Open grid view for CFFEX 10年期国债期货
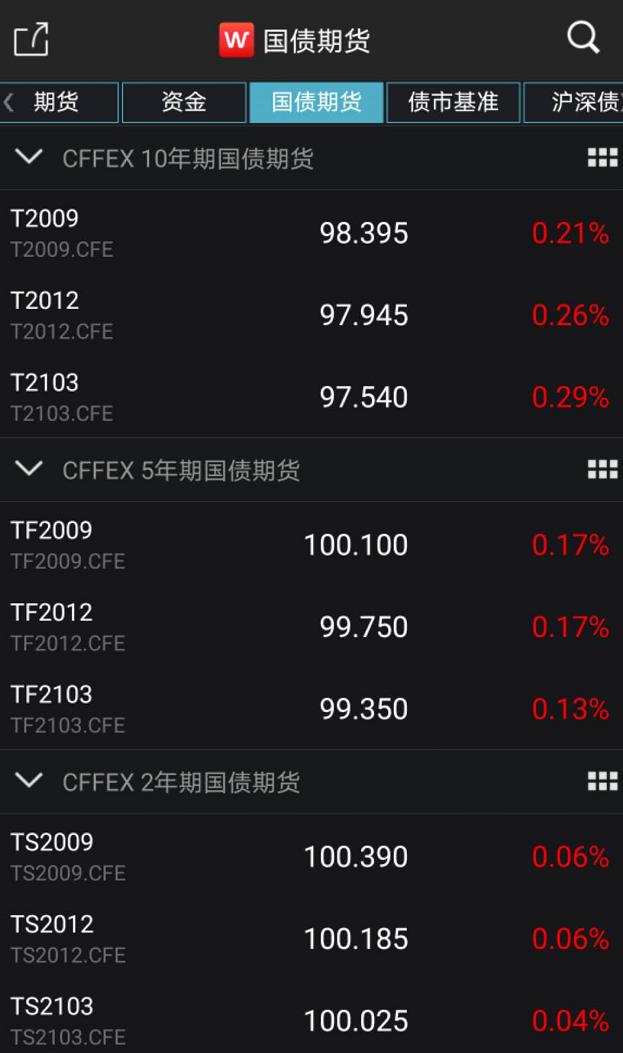623x1053 pixels. tap(601, 158)
